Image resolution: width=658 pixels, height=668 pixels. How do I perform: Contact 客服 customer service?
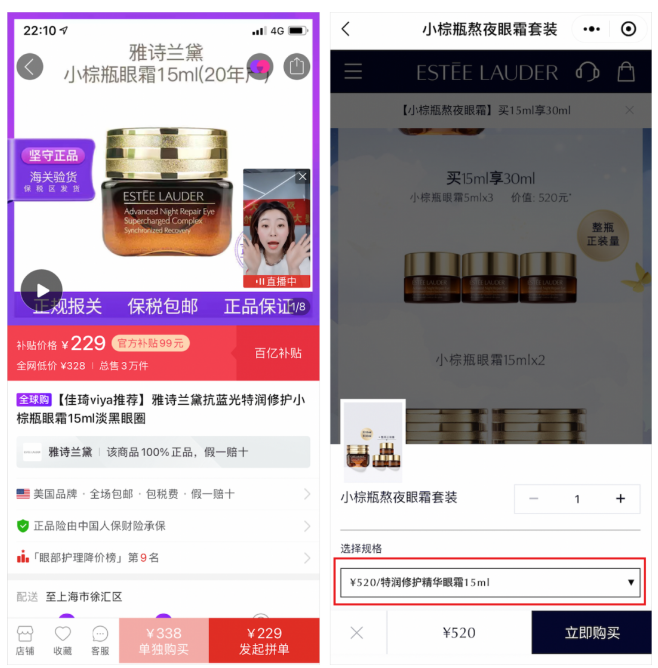pos(100,640)
